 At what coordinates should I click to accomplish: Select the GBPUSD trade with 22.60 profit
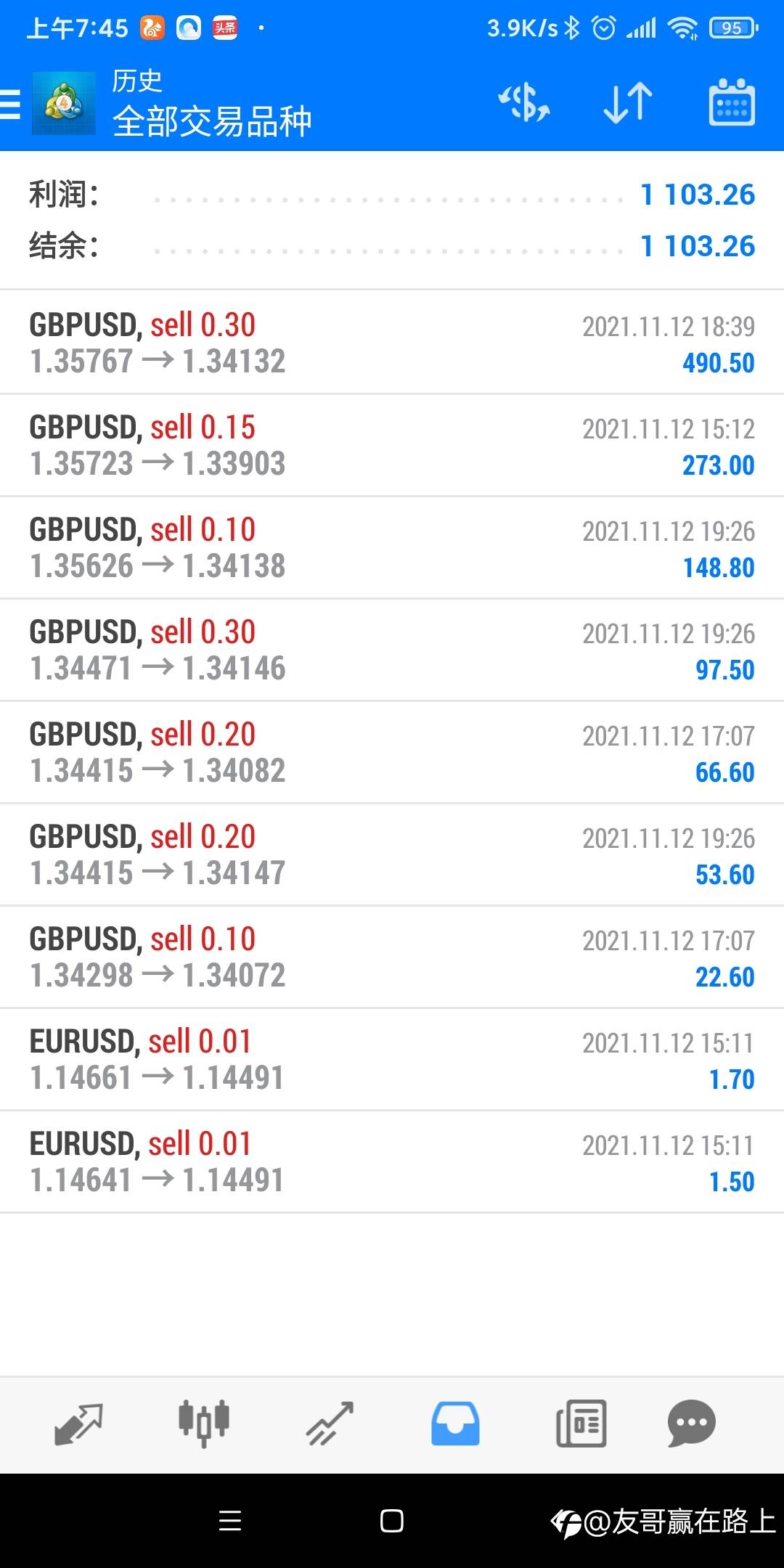(x=392, y=957)
